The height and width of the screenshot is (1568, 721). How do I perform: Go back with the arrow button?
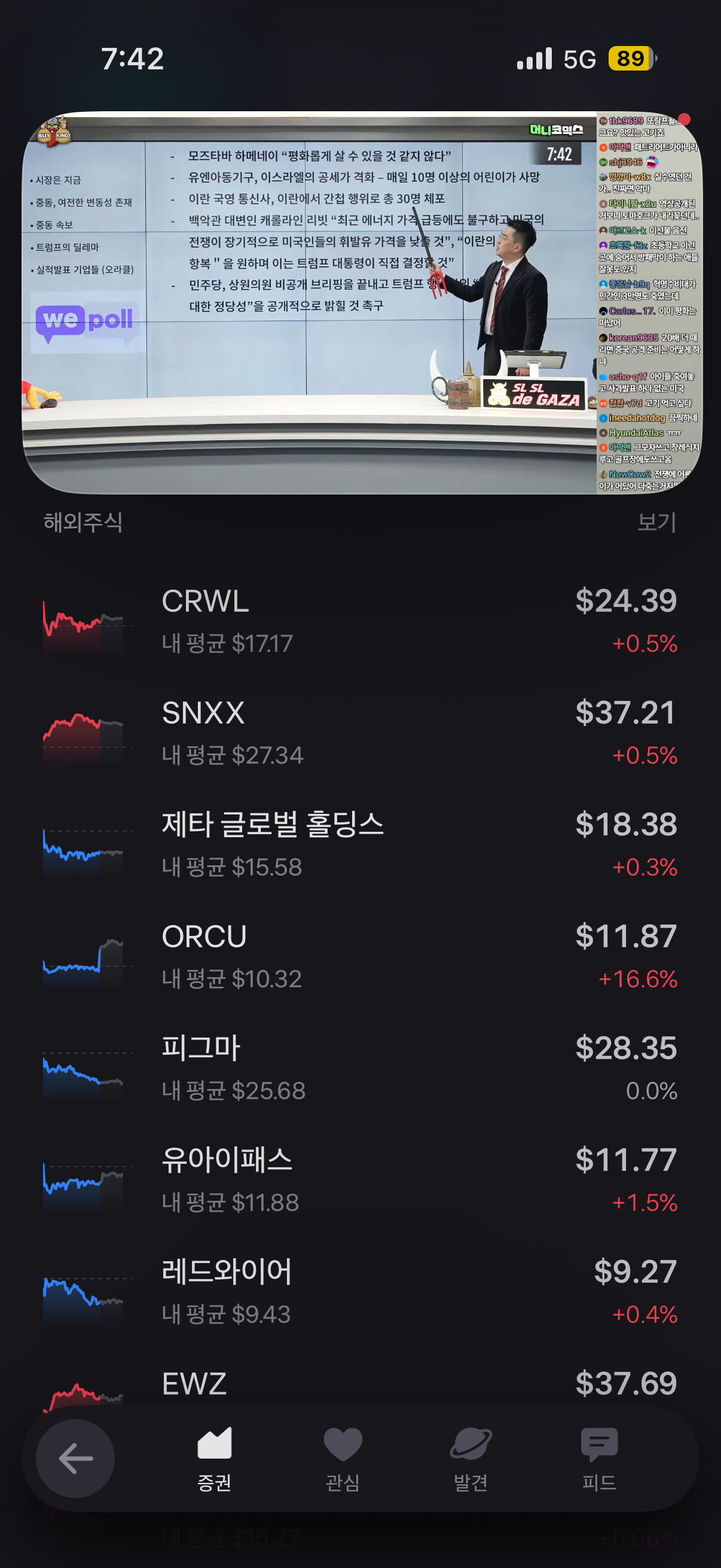[75, 1459]
